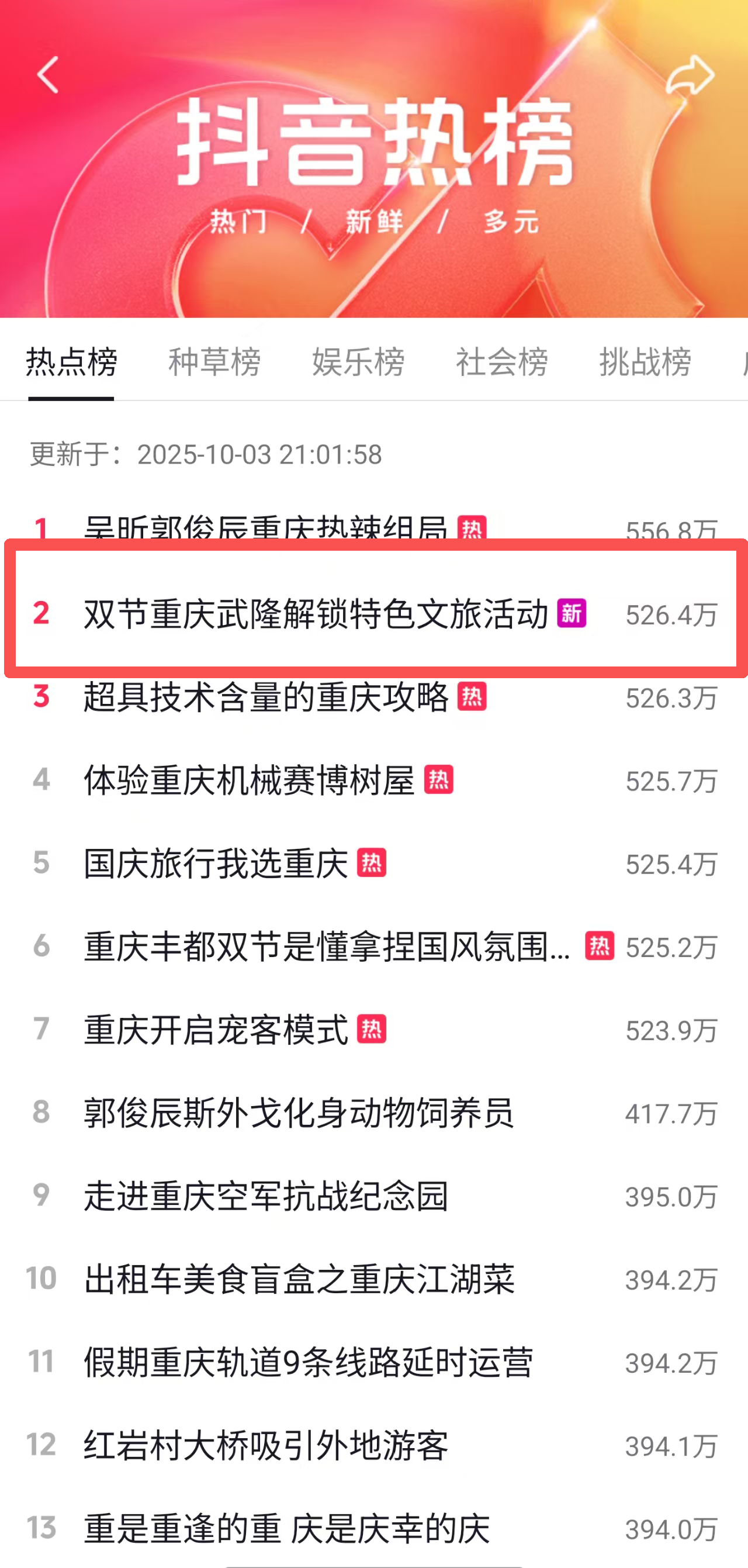The height and width of the screenshot is (1568, 748).
Task: Open topic 重是重逢的重 庆是庆幸的庆
Action: [x=286, y=1528]
